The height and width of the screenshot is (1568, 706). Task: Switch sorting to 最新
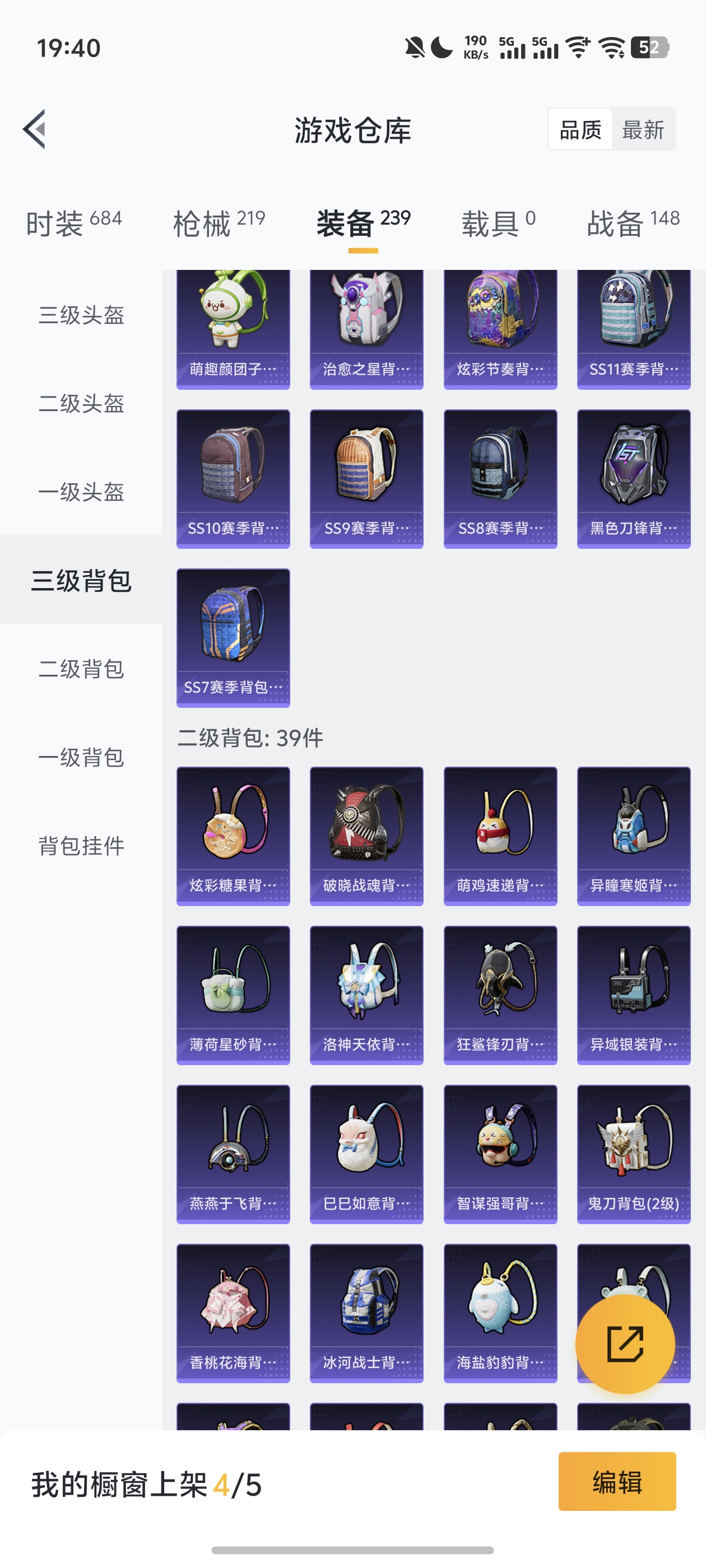click(644, 130)
